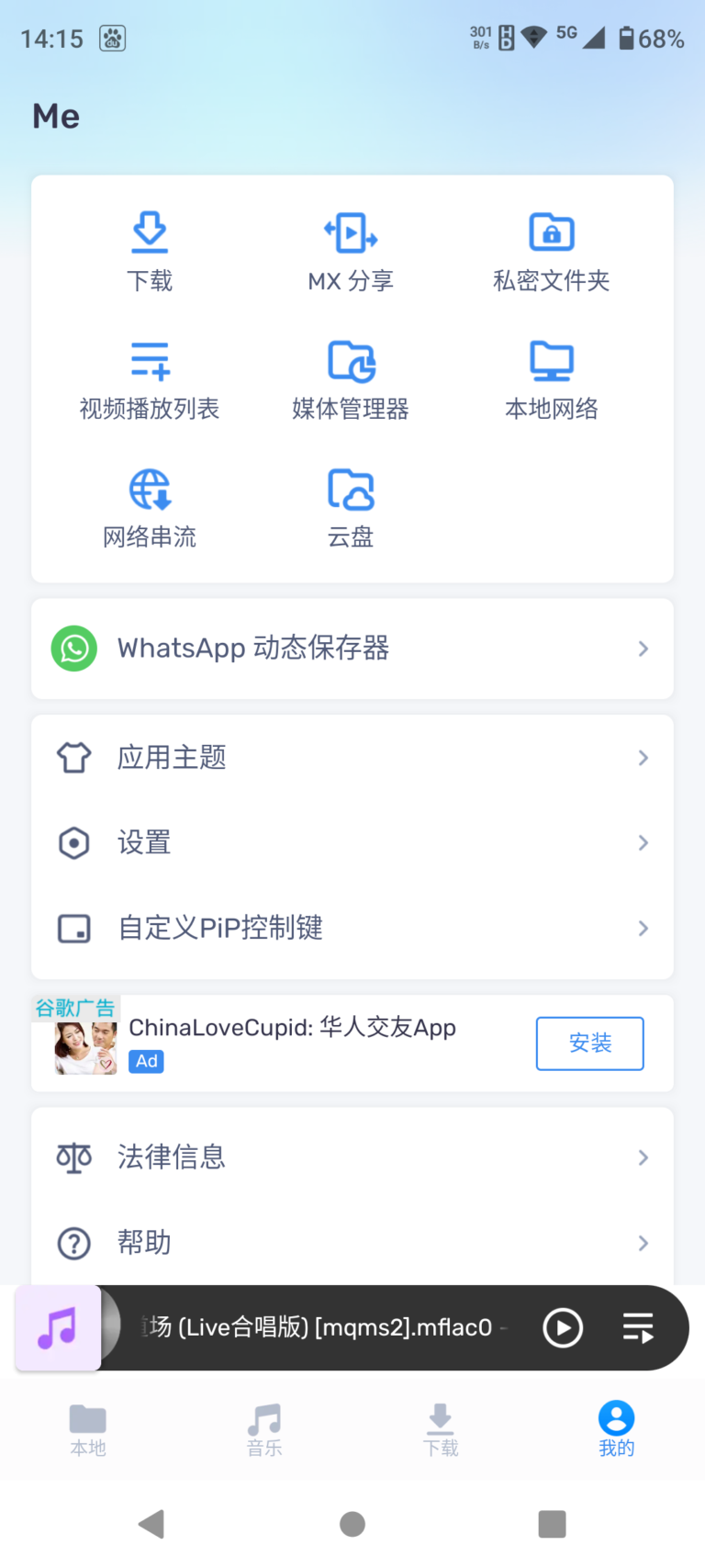
Task: Open the 下载 (Download) feature icon
Action: click(150, 248)
